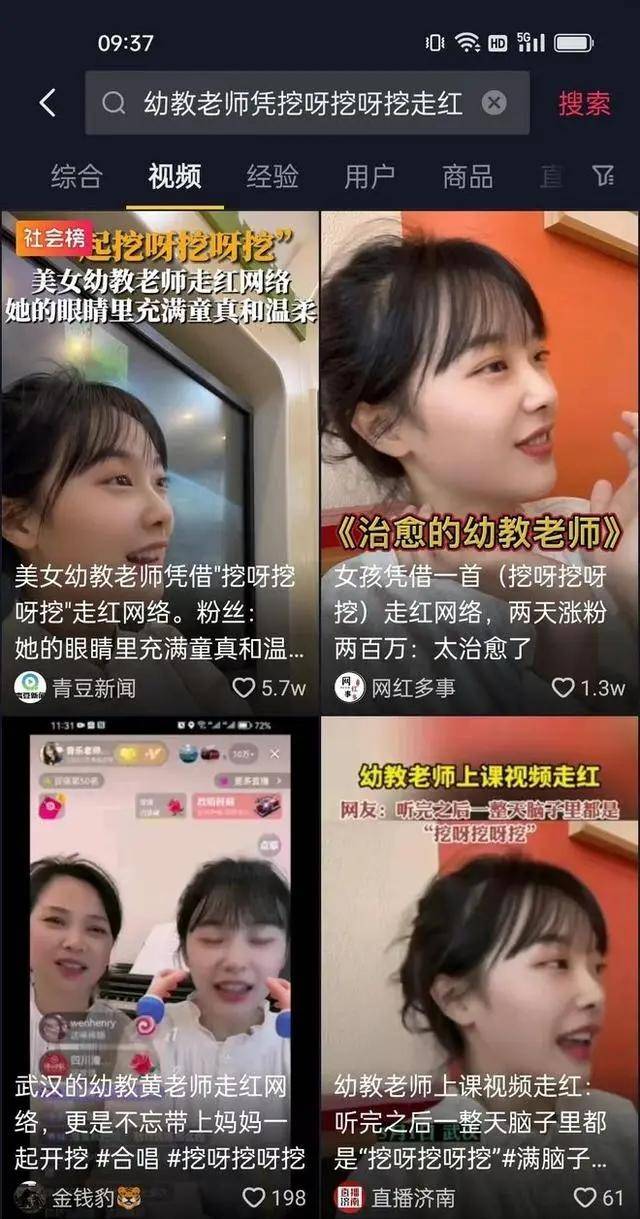Switch to the 经验 tab
The height and width of the screenshot is (1219, 640).
click(272, 177)
